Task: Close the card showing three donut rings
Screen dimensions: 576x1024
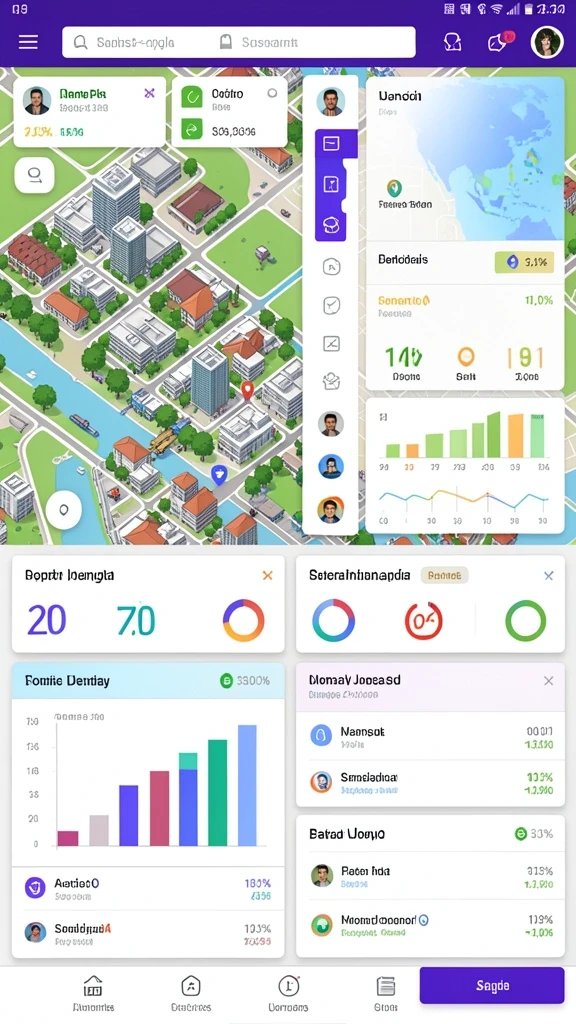Action: pyautogui.click(x=549, y=575)
